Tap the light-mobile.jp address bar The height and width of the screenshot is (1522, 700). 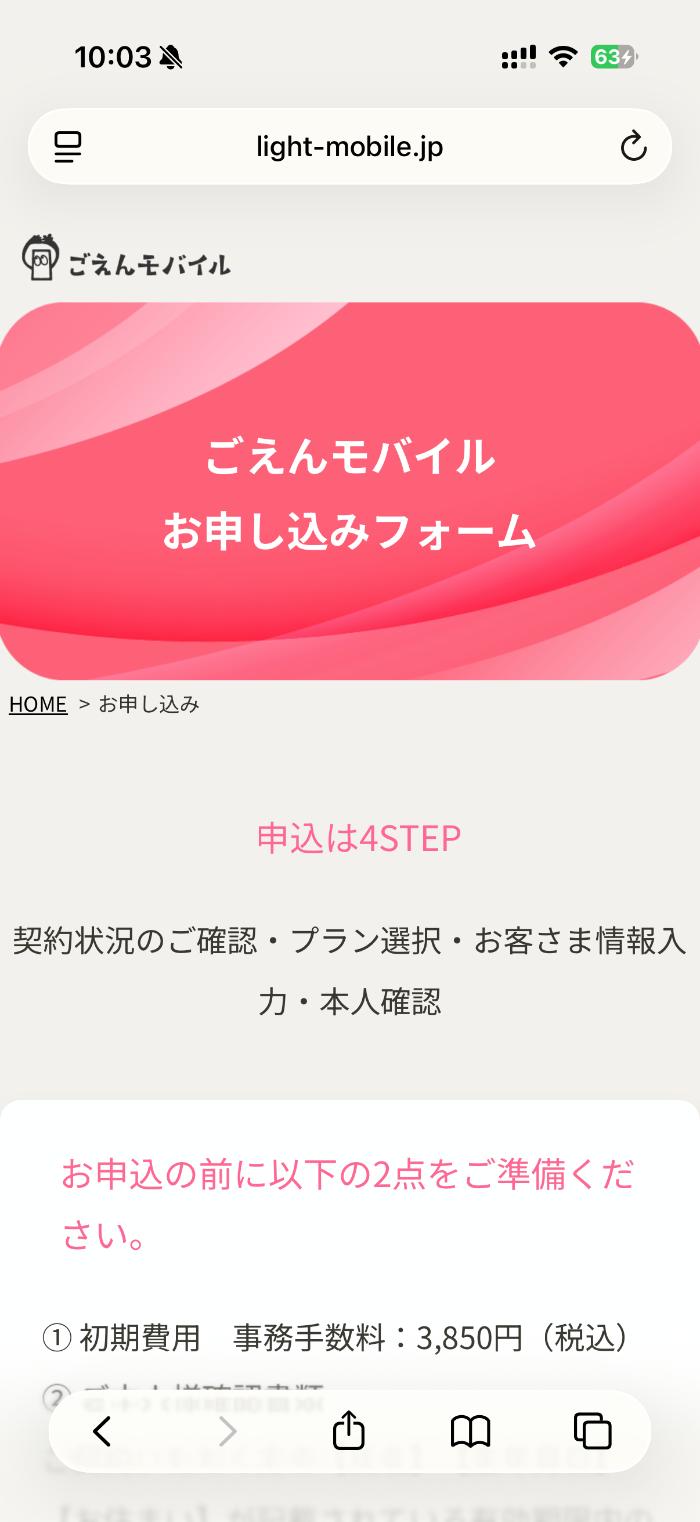pyautogui.click(x=349, y=147)
